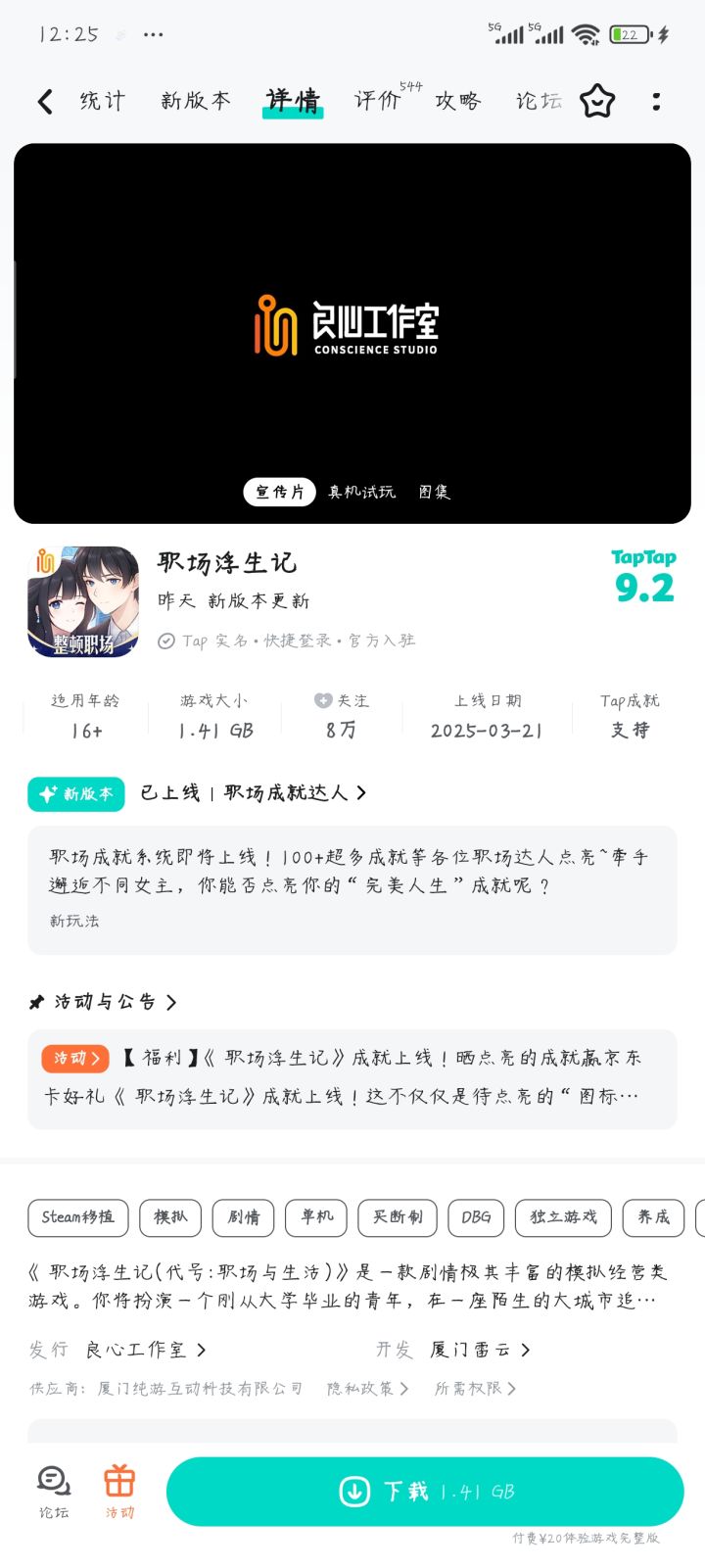Switch to the 攻略 tab
Screen dimensions: 705x1568
point(458,101)
